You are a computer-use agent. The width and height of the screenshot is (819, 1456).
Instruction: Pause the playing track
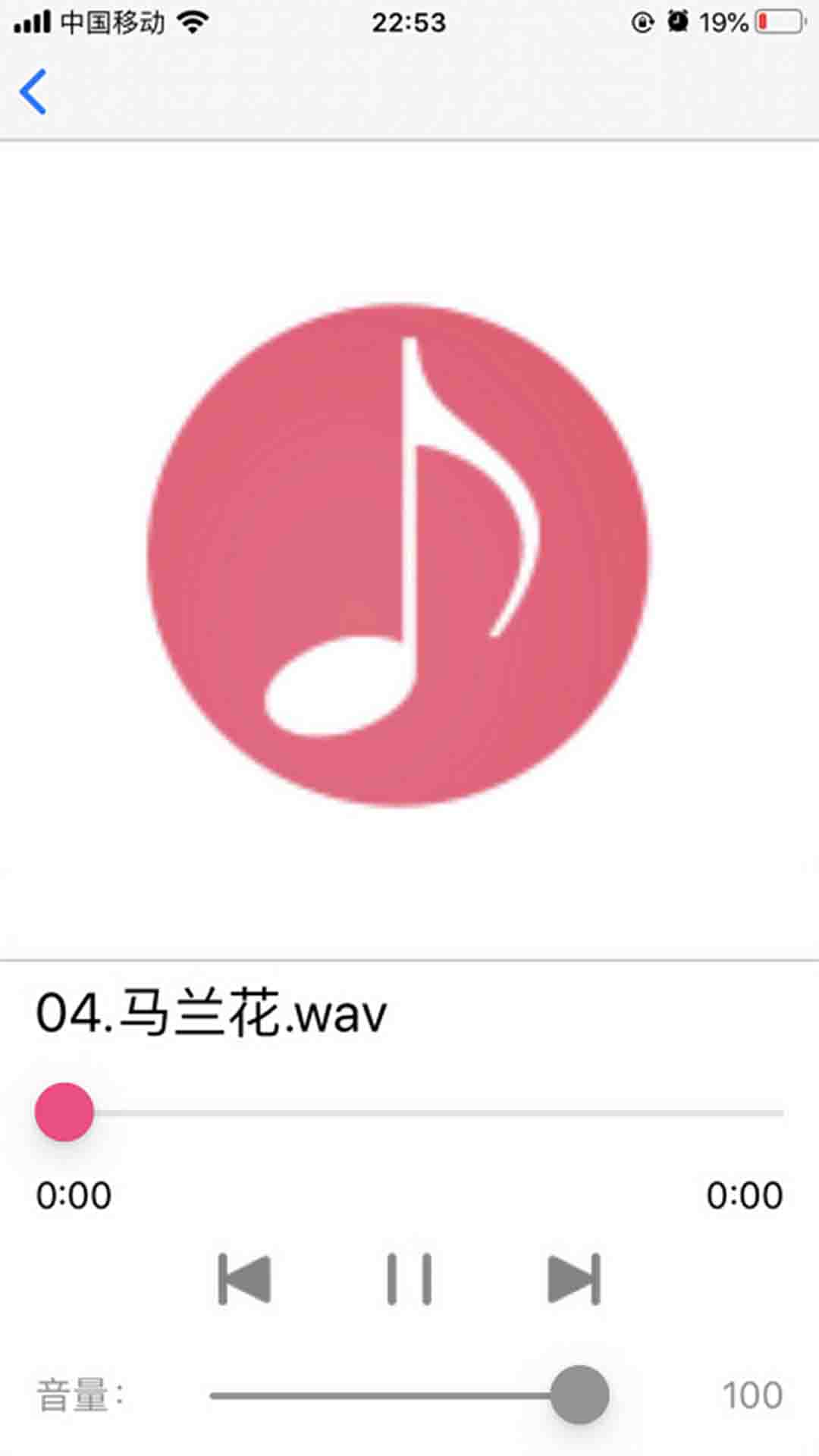[x=409, y=1279]
